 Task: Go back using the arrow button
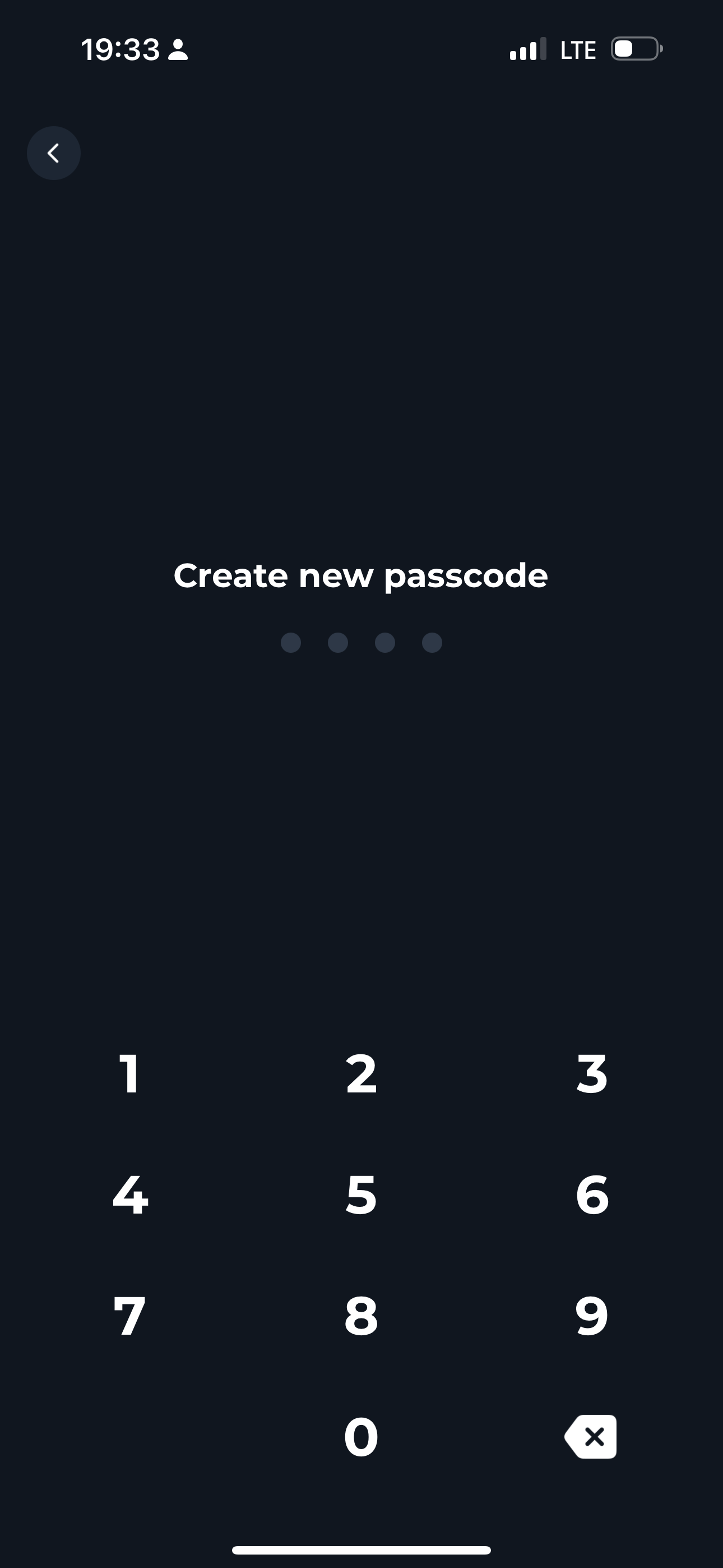(x=54, y=153)
